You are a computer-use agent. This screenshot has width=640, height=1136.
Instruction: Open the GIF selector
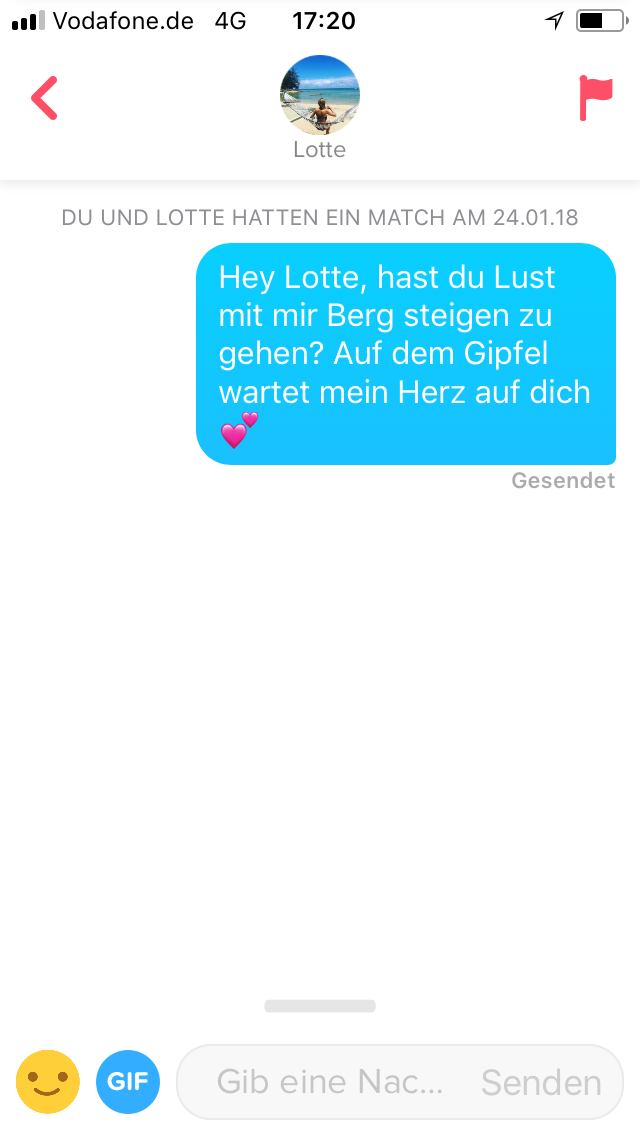(128, 1081)
